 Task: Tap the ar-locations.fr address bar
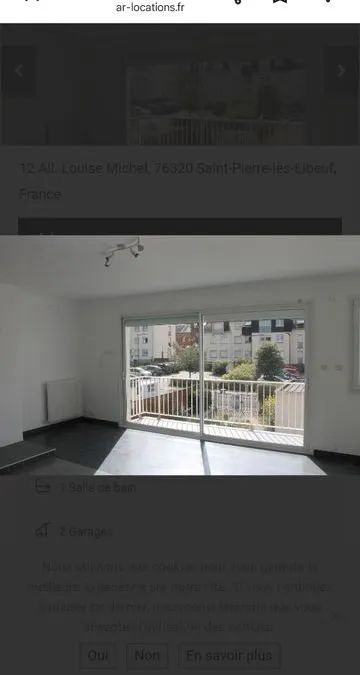tap(150, 7)
